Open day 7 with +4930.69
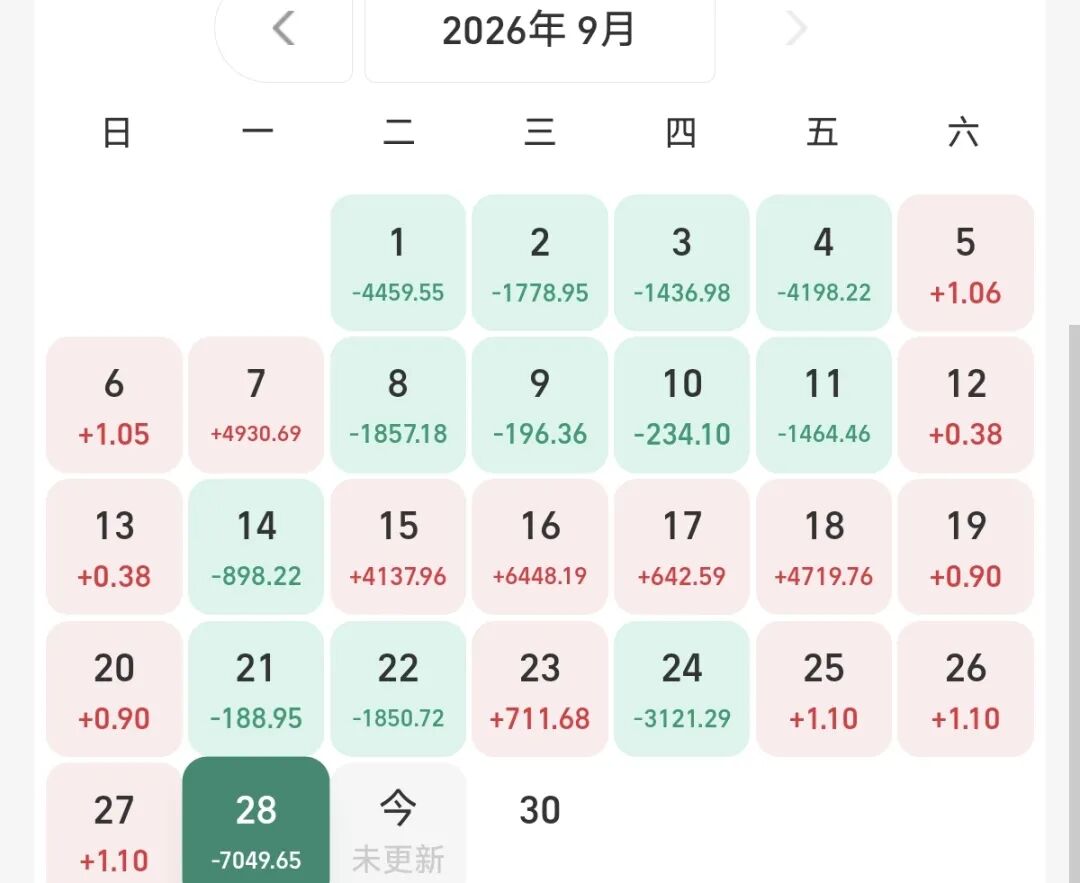Screen dimensions: 1080x883 pos(256,404)
